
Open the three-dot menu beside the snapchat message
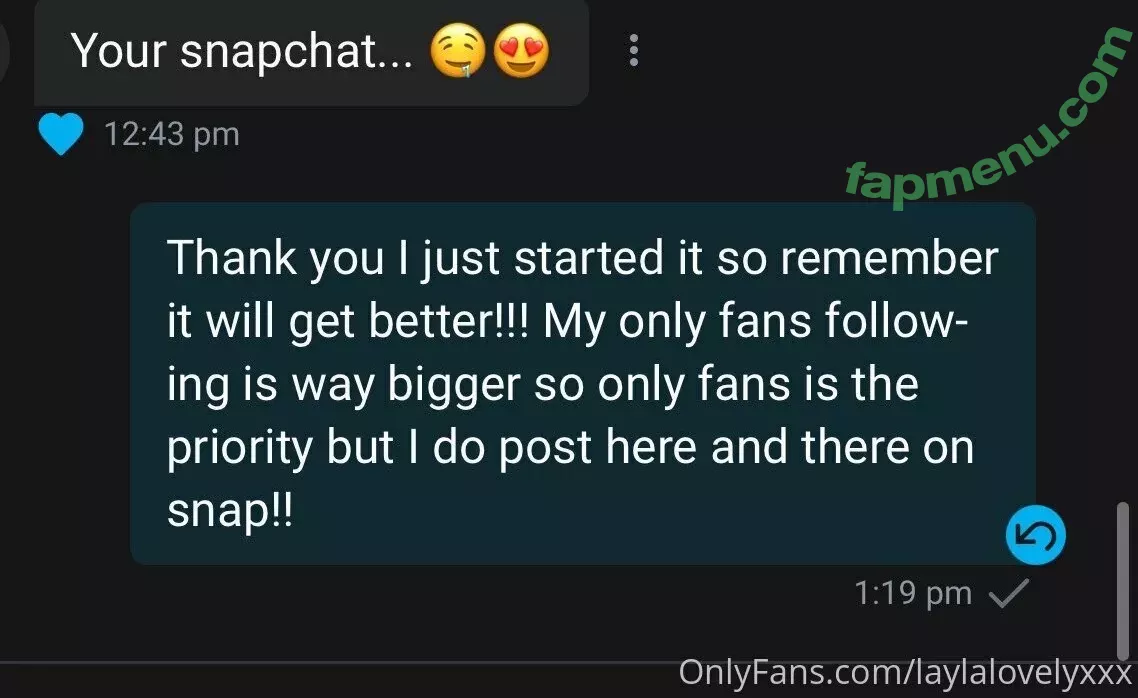pos(633,52)
